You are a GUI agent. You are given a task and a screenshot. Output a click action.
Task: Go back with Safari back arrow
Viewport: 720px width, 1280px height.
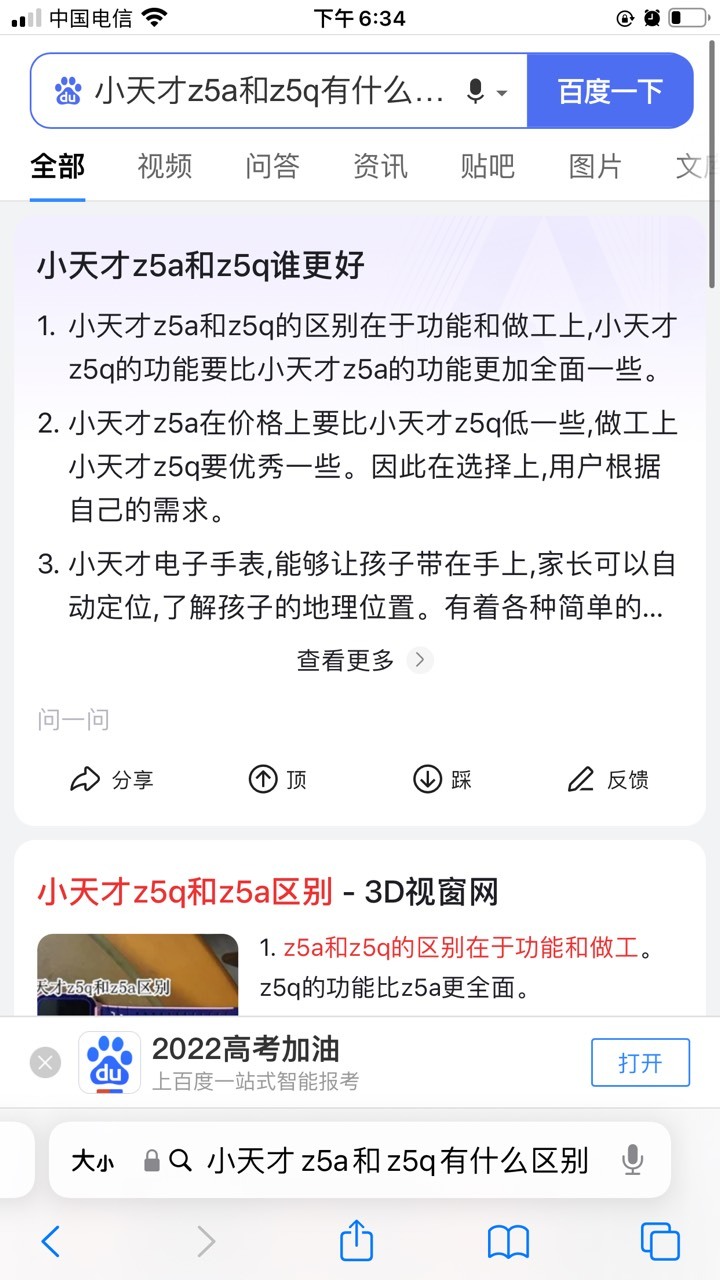pyautogui.click(x=50, y=1242)
